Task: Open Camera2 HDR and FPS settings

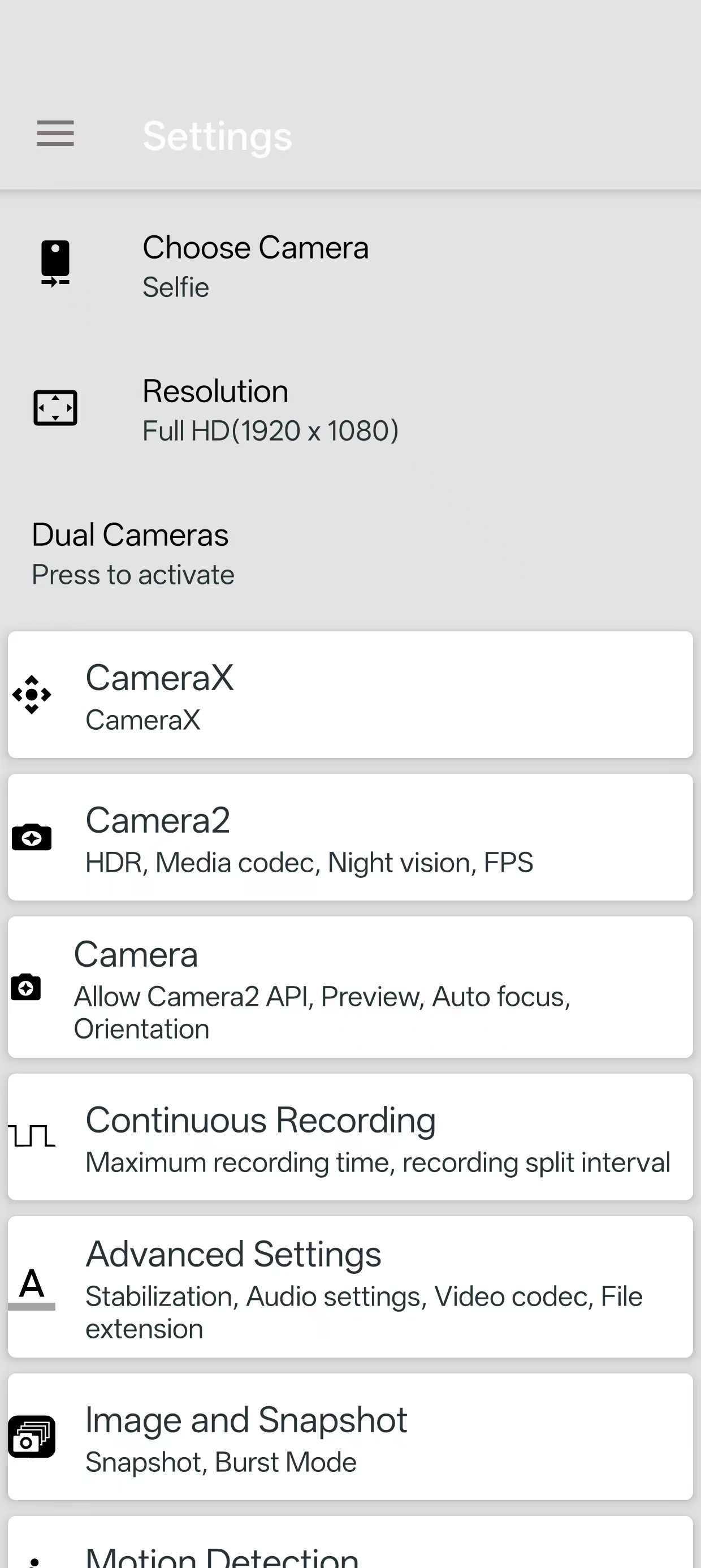Action: [x=350, y=837]
